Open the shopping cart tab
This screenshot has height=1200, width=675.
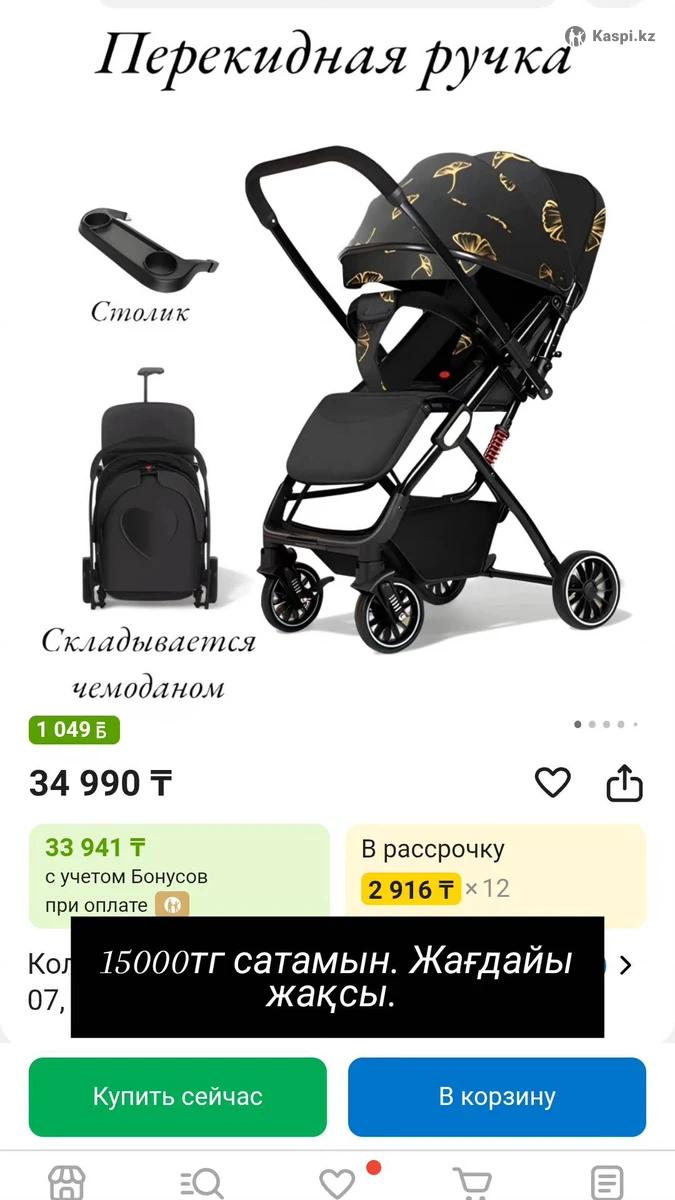pyautogui.click(x=472, y=1182)
